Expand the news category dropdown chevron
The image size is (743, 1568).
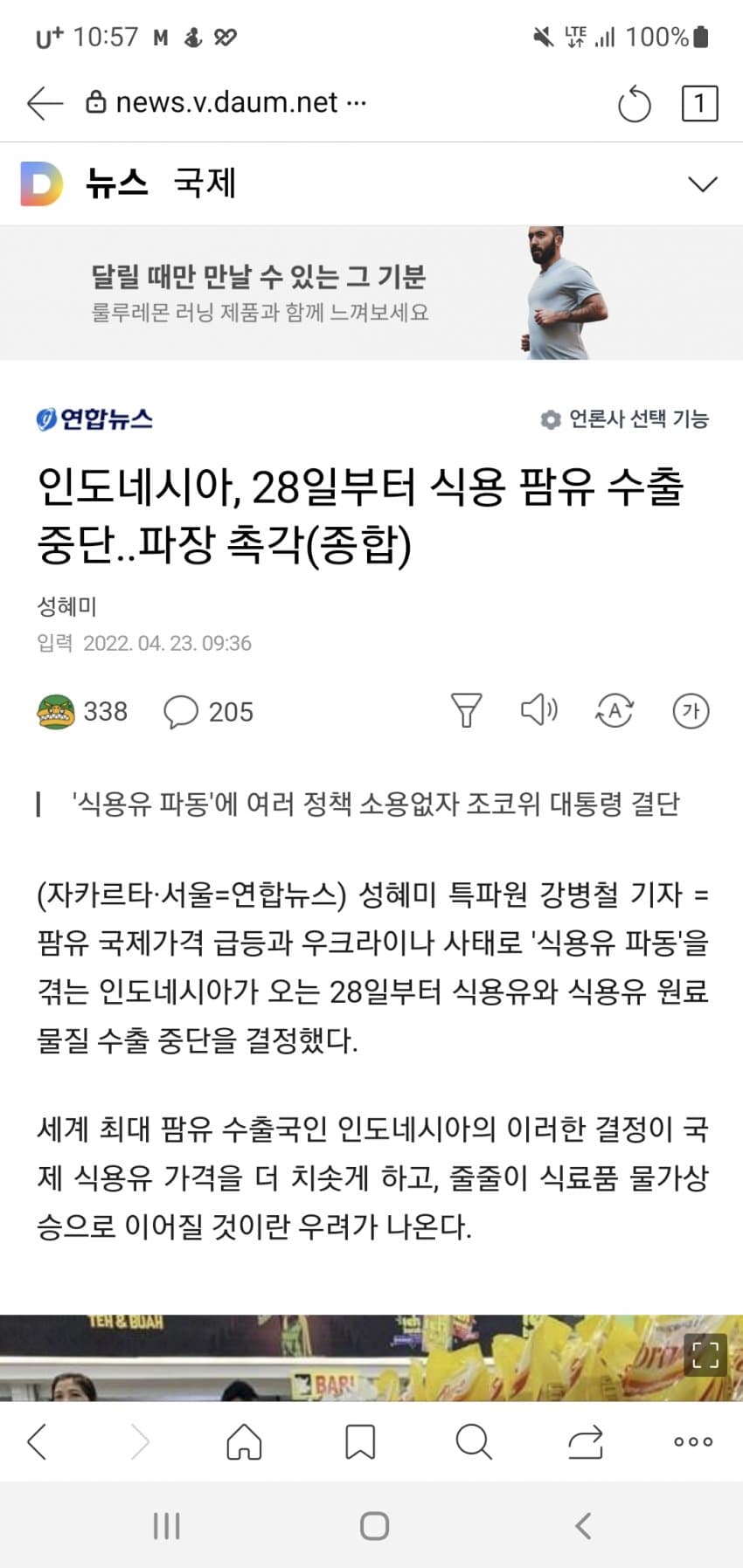(x=703, y=184)
